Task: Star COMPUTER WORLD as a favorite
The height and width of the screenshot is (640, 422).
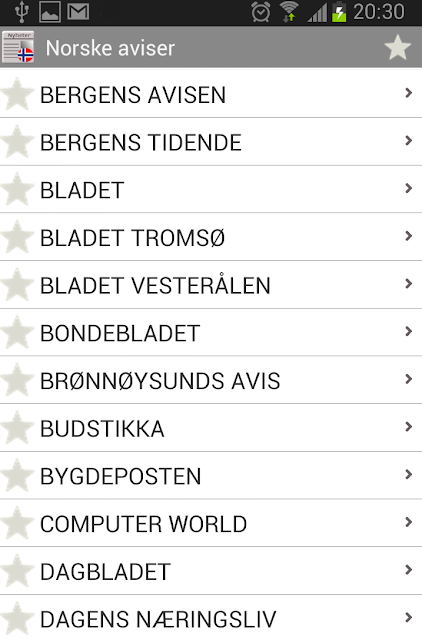Action: [x=17, y=523]
